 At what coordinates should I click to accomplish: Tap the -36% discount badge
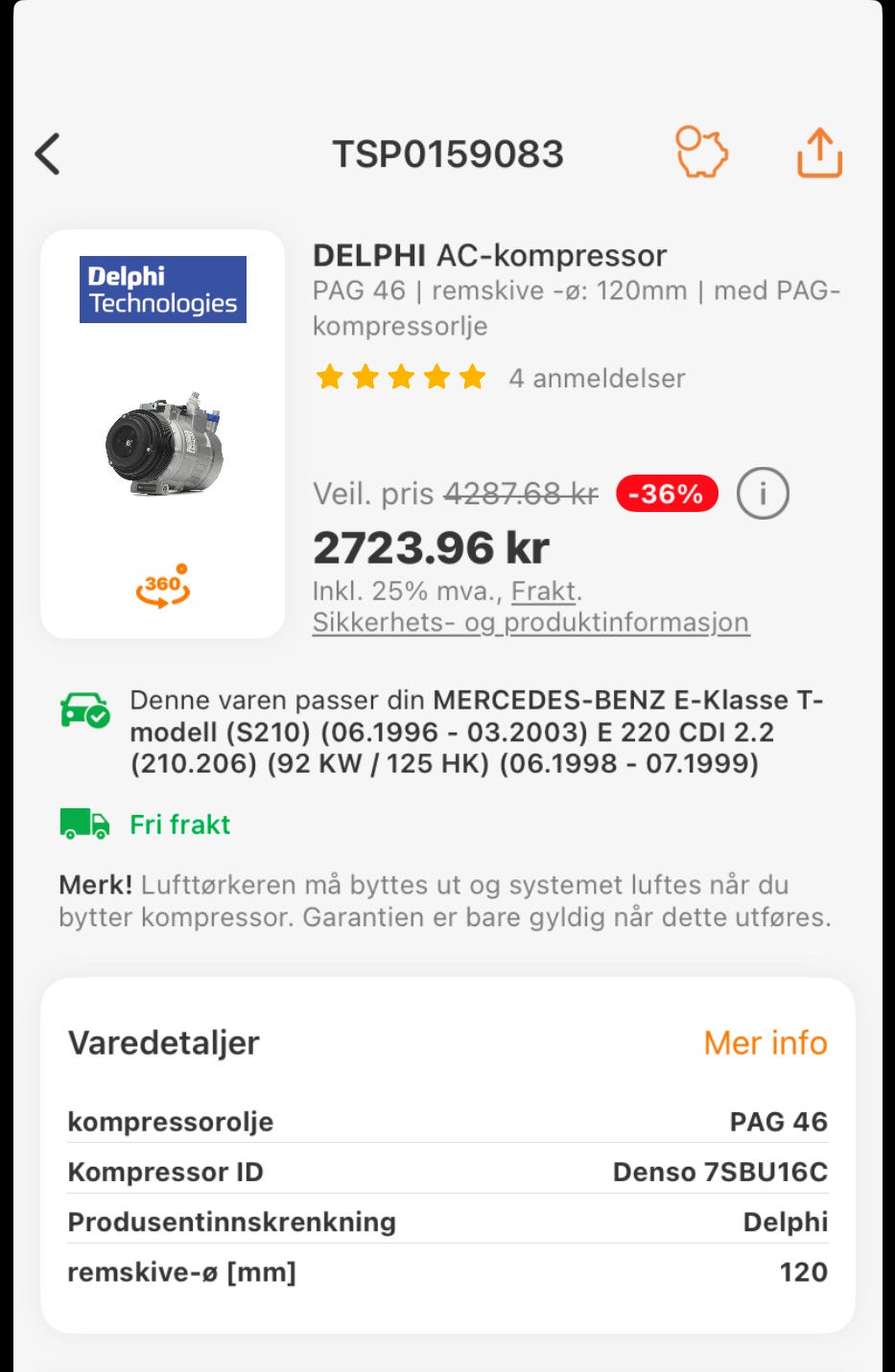[666, 493]
